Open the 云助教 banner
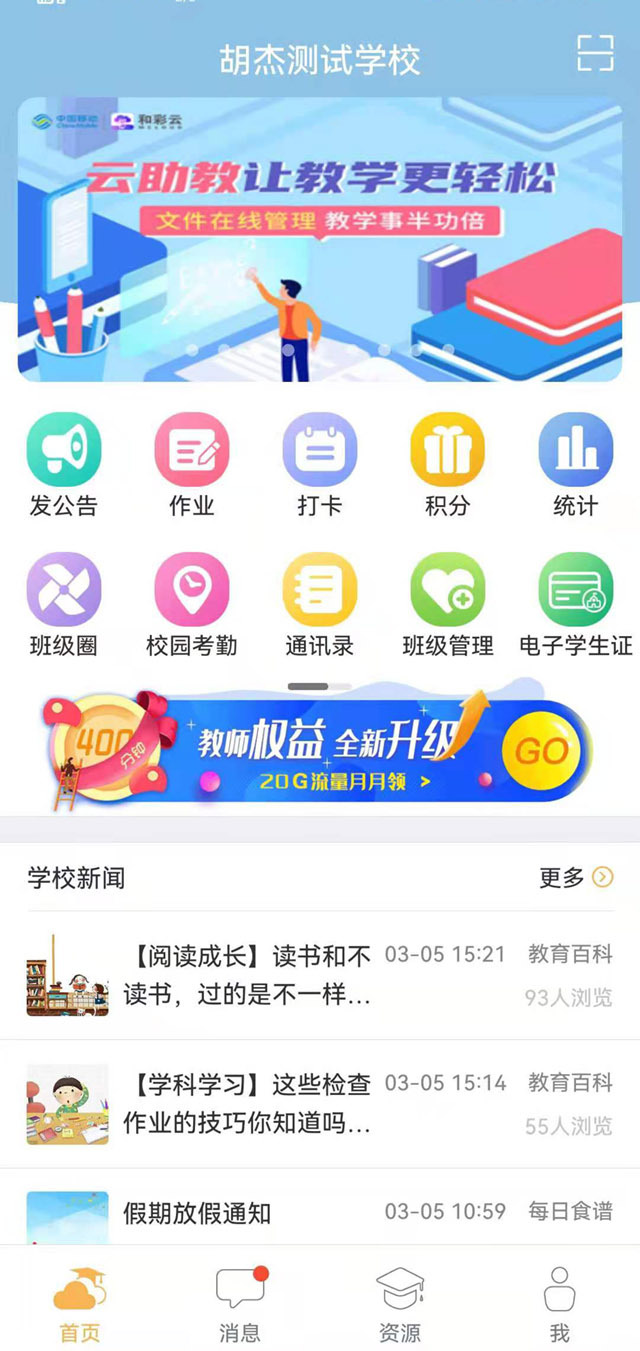The height and width of the screenshot is (1351, 640). click(x=320, y=240)
